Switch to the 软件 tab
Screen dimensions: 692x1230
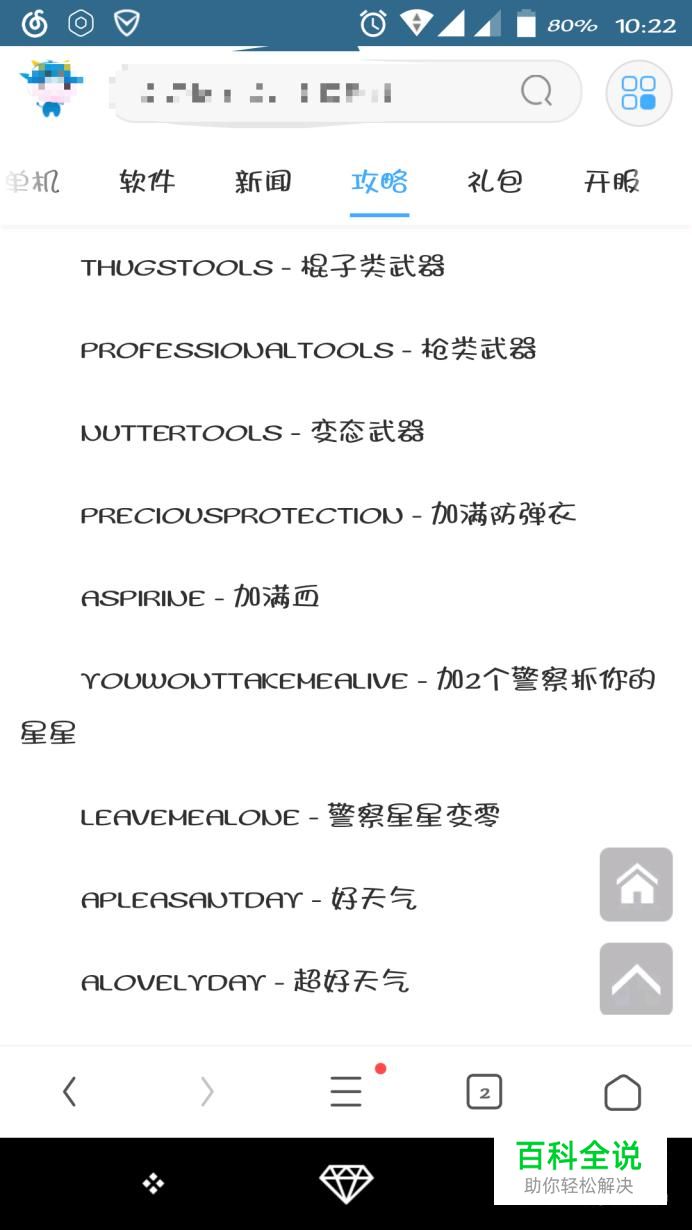[147, 182]
